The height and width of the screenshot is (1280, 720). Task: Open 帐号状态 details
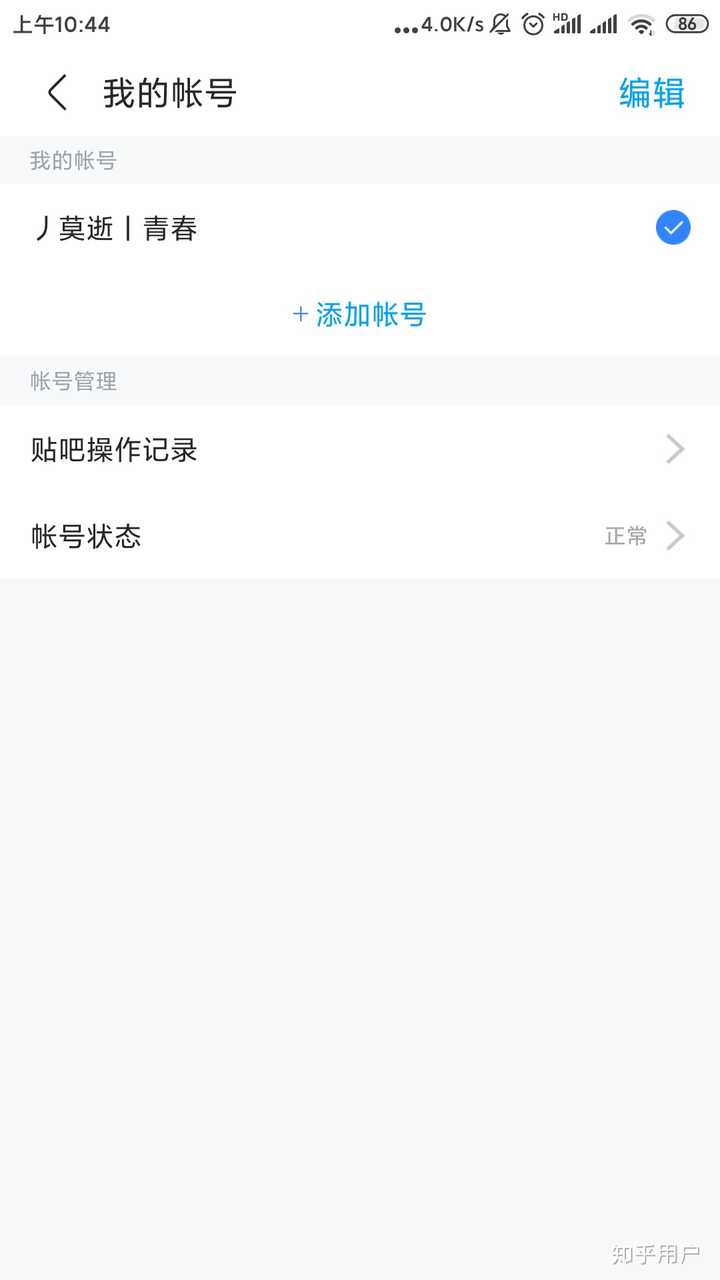click(360, 537)
